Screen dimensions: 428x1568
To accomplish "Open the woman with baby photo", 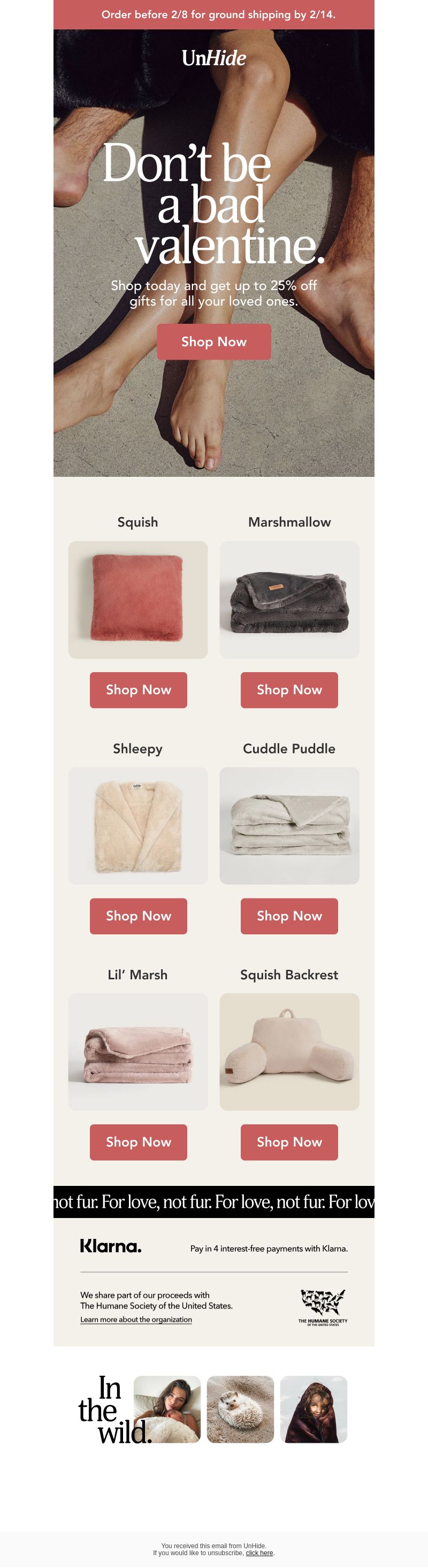I will pos(167,1409).
